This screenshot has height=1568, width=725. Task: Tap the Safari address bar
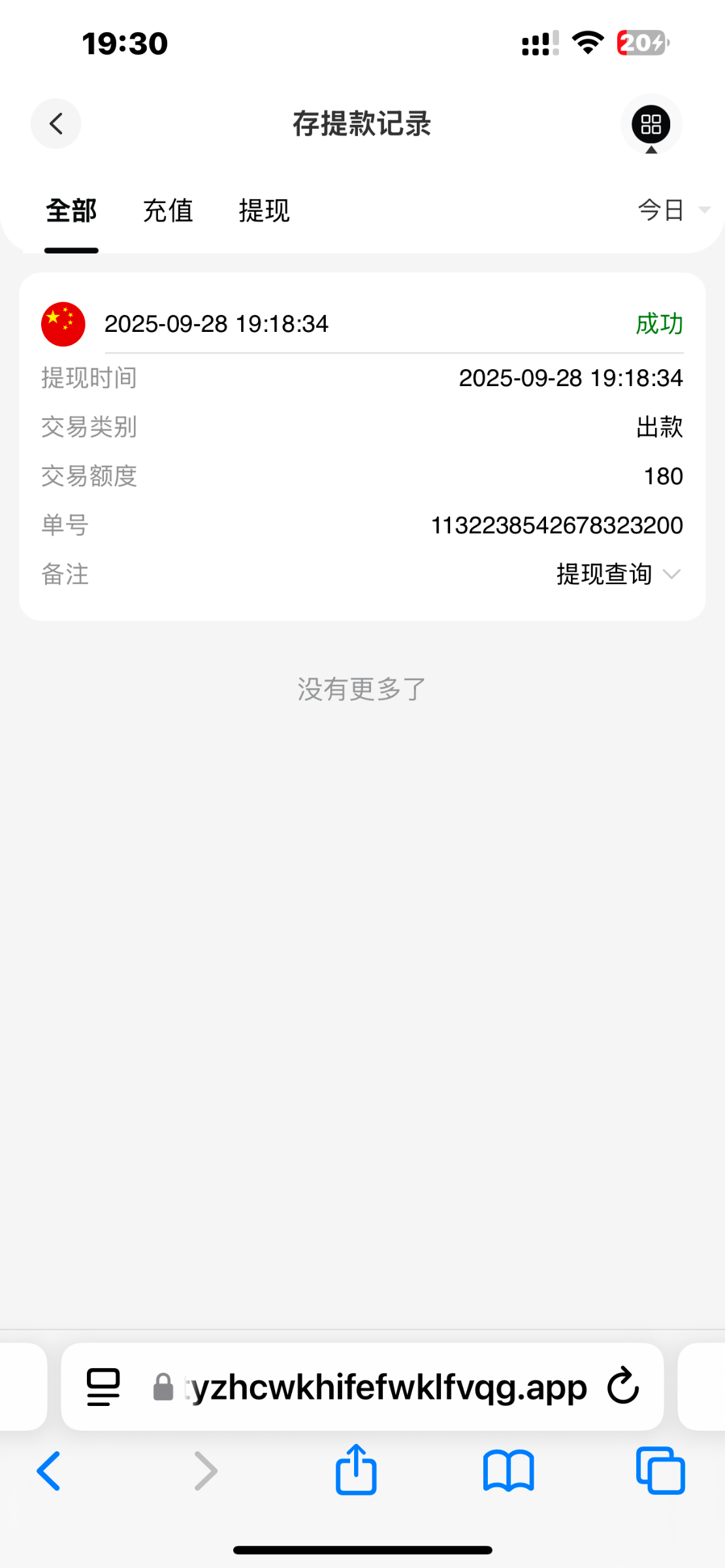point(385,1386)
